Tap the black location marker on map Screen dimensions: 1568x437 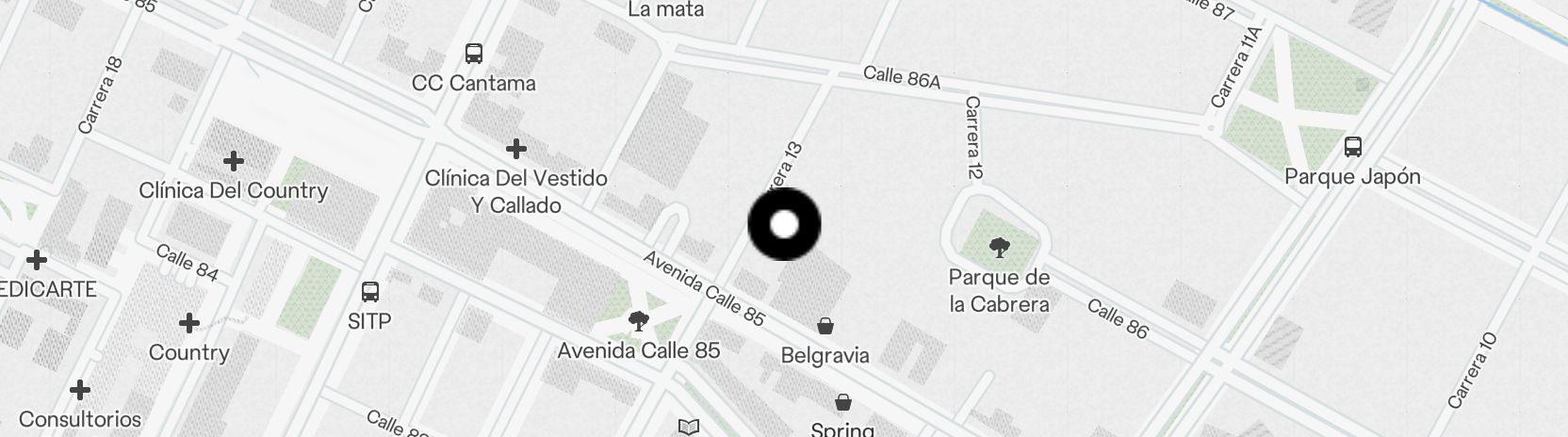tap(784, 224)
